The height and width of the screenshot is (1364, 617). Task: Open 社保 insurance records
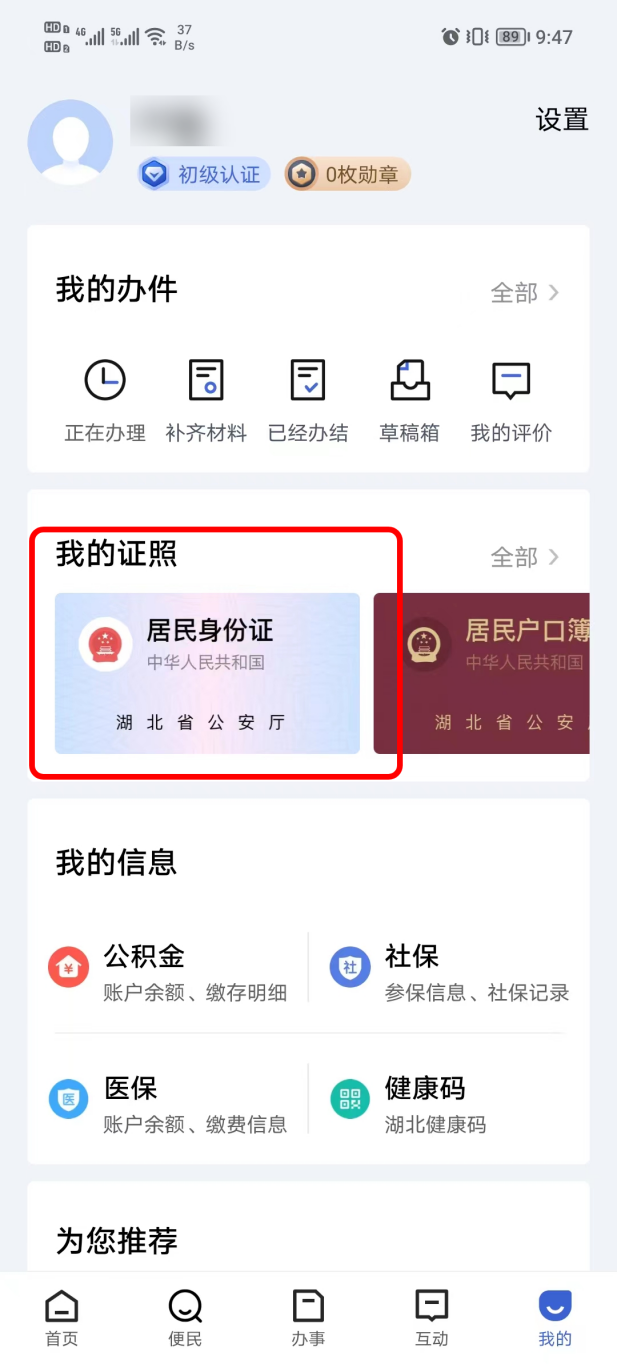pos(450,973)
